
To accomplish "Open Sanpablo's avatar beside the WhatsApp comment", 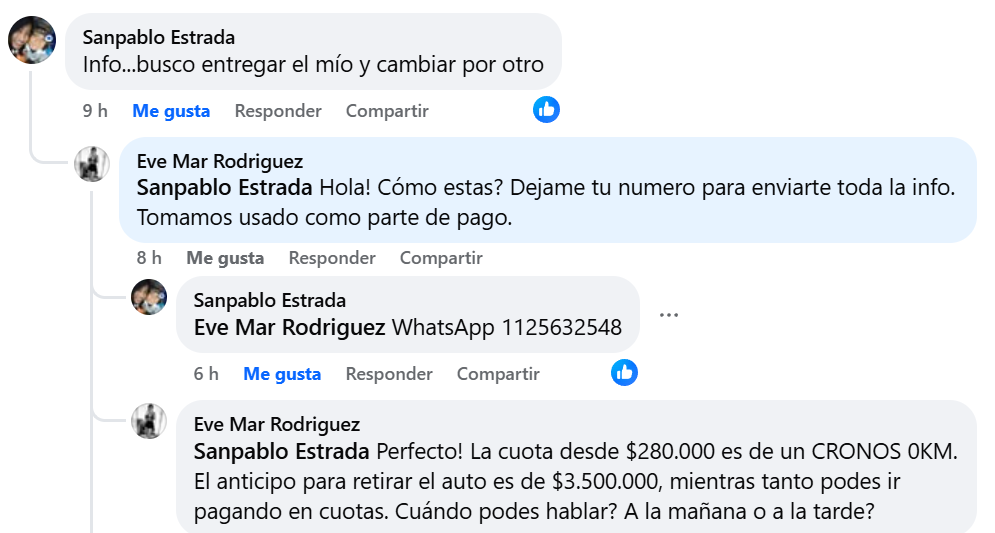I will [x=149, y=297].
